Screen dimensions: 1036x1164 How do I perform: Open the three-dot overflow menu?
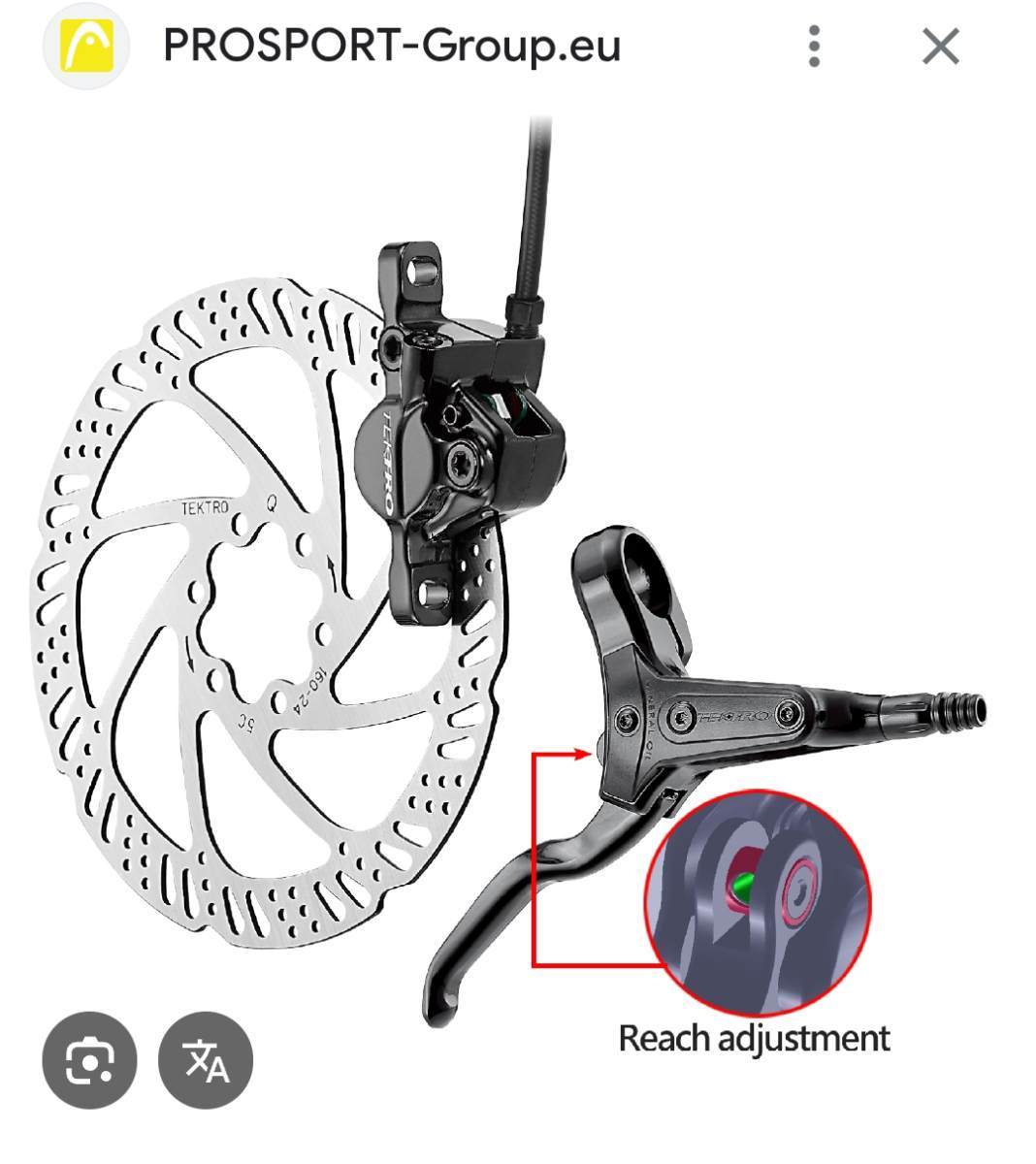click(814, 47)
